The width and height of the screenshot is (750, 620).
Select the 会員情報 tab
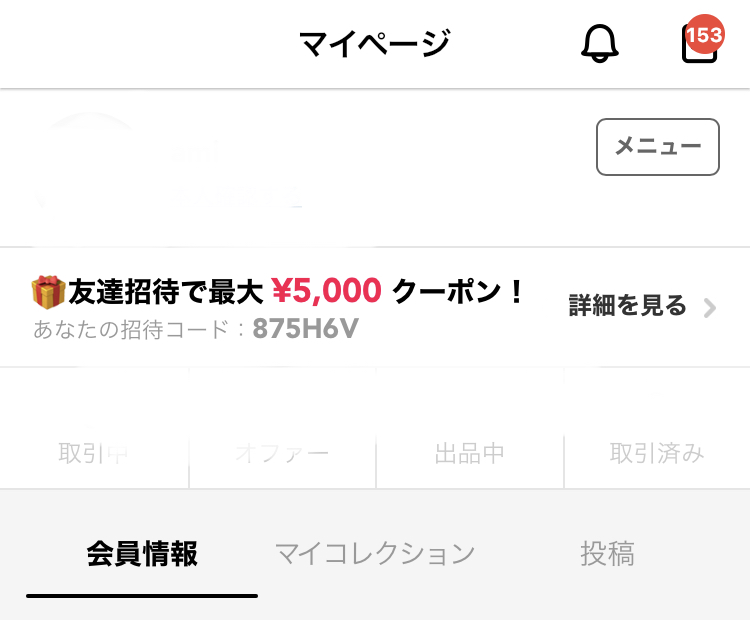click(142, 553)
